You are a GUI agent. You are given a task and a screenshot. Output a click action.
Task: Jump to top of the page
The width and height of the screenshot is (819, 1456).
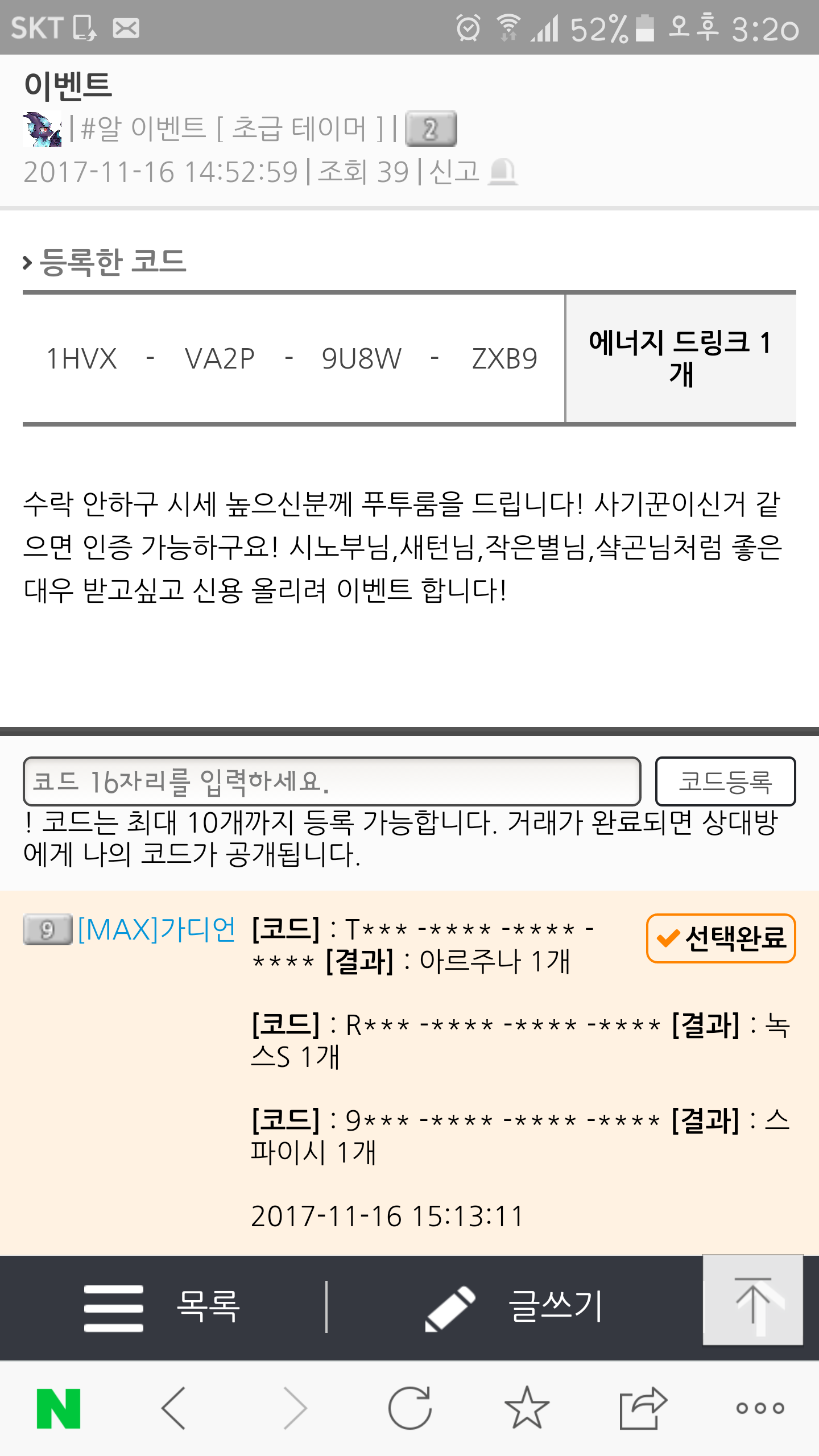[x=752, y=1300]
